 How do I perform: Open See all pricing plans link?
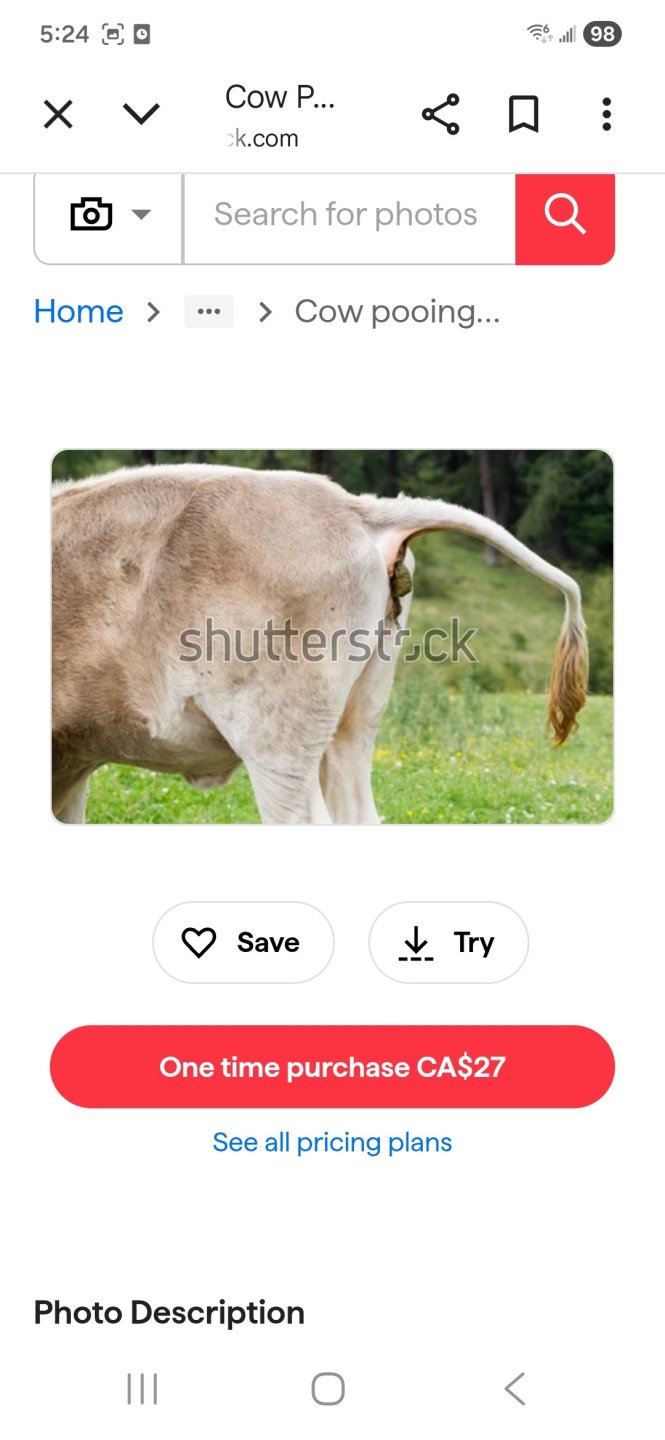point(332,1142)
